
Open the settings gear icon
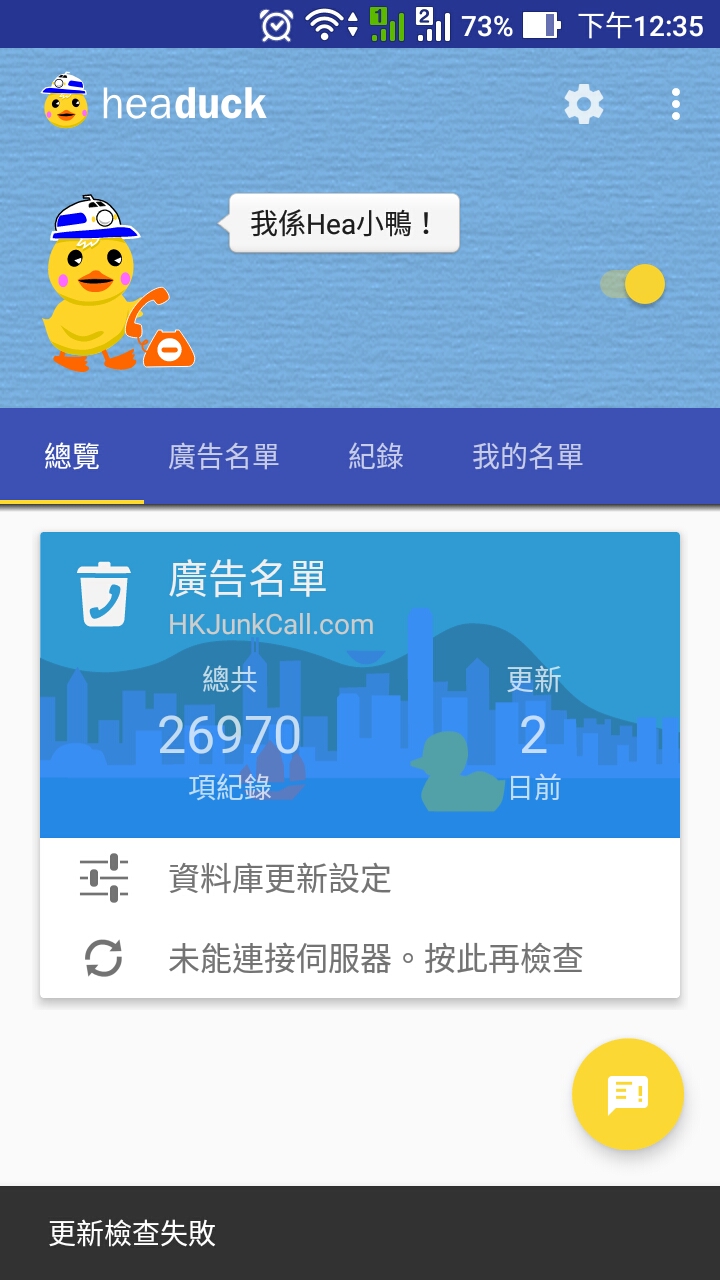point(584,104)
